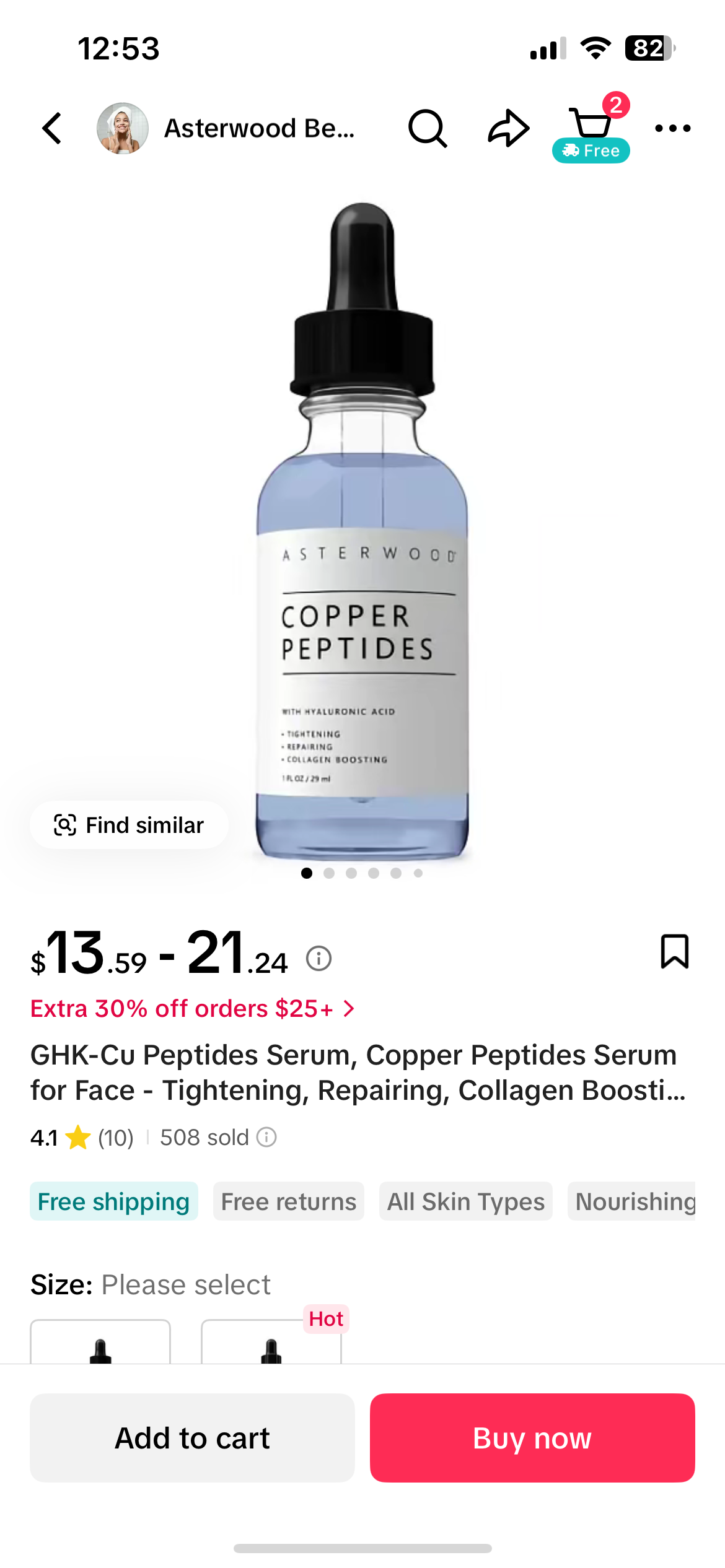Select the size option marked Hot
The height and width of the screenshot is (1568, 725).
click(271, 1344)
